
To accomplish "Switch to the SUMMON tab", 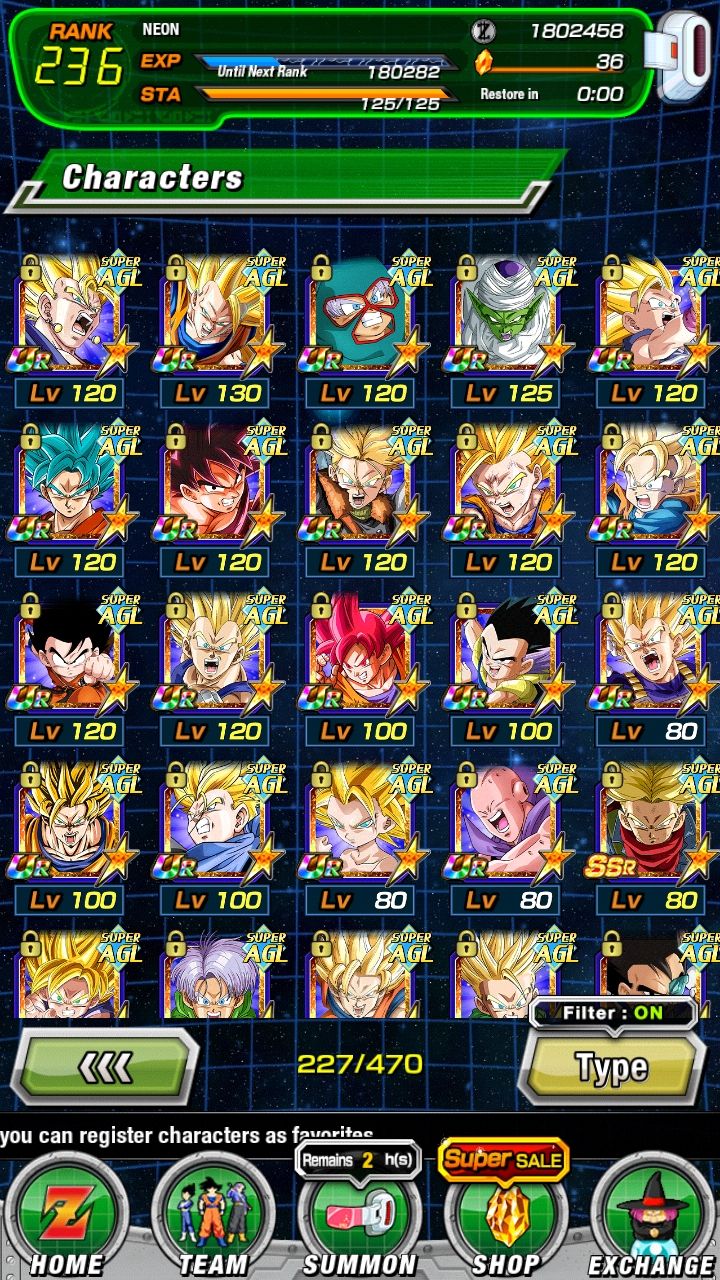I will pos(359,1216).
